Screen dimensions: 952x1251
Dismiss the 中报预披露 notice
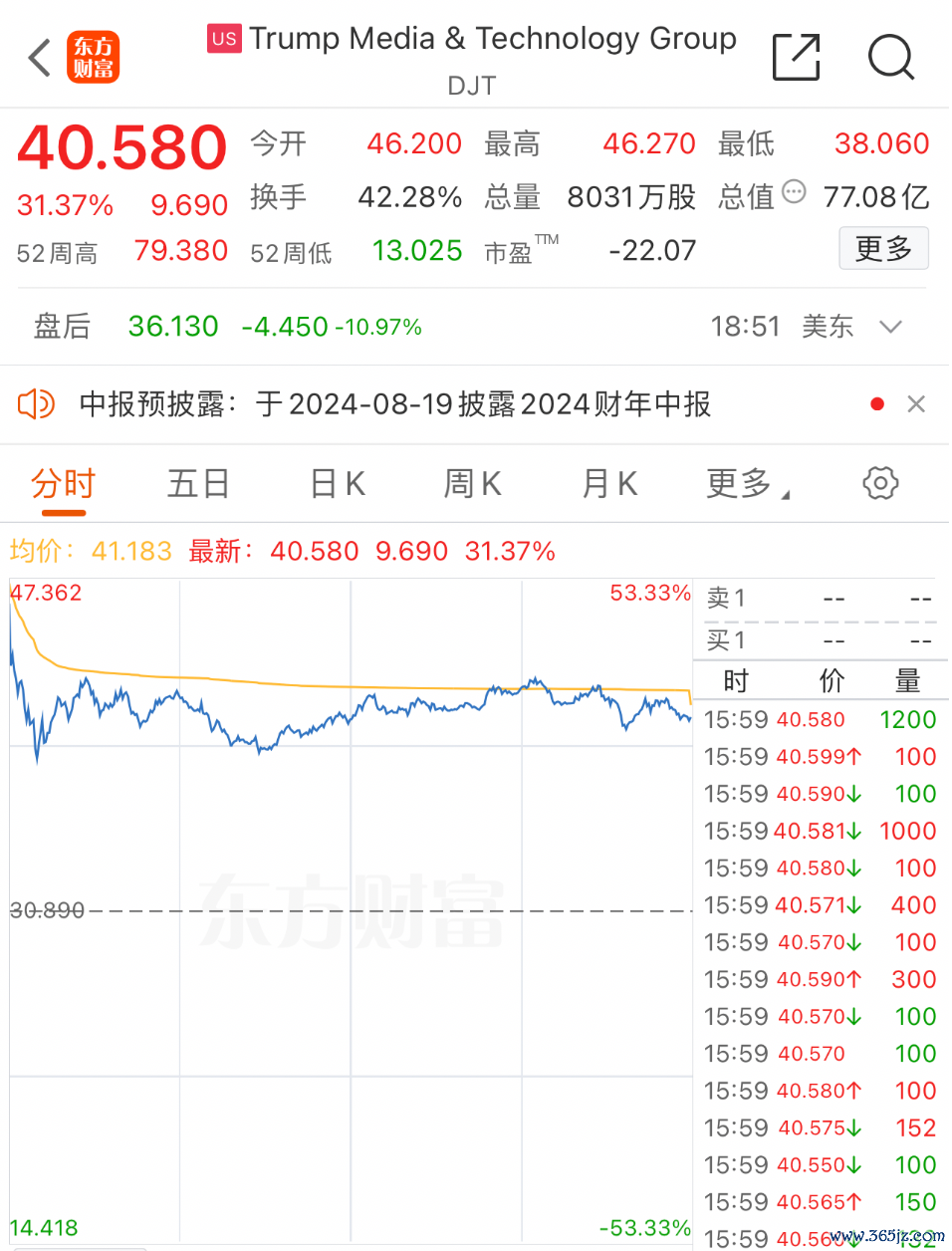[x=916, y=404]
